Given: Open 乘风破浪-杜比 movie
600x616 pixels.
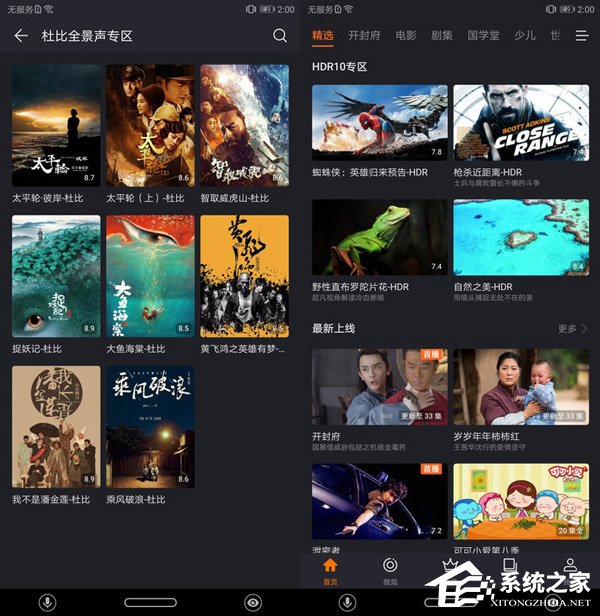Looking at the screenshot, I should click(150, 426).
